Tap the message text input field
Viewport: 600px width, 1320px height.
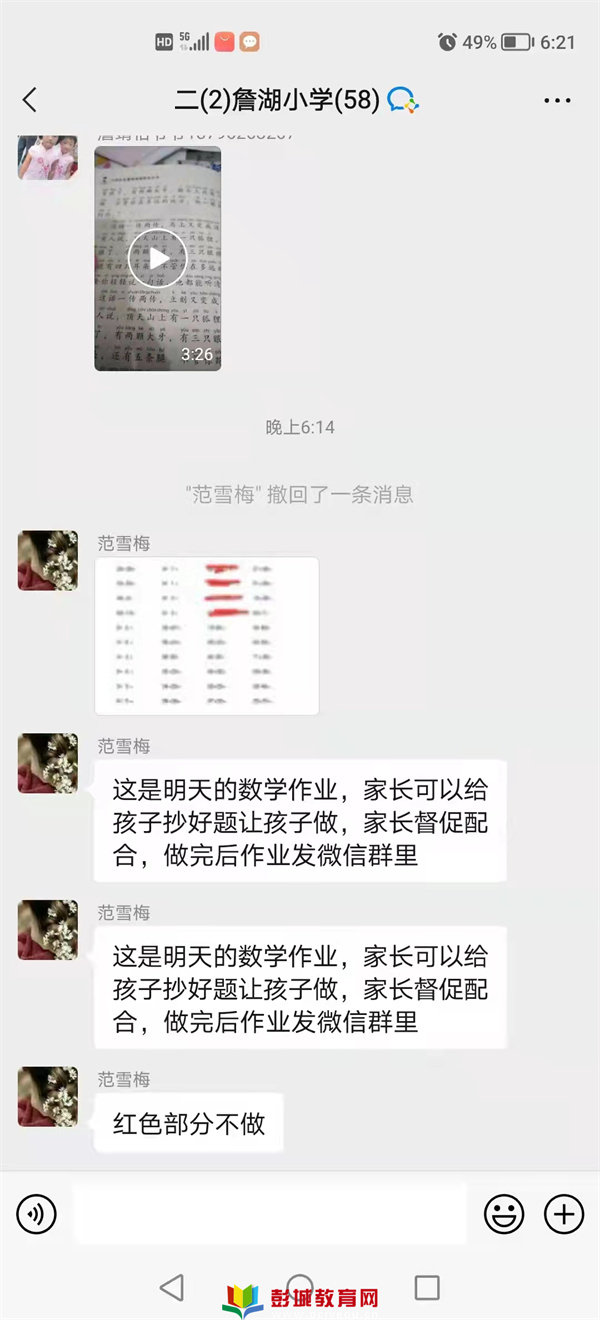(x=270, y=1214)
